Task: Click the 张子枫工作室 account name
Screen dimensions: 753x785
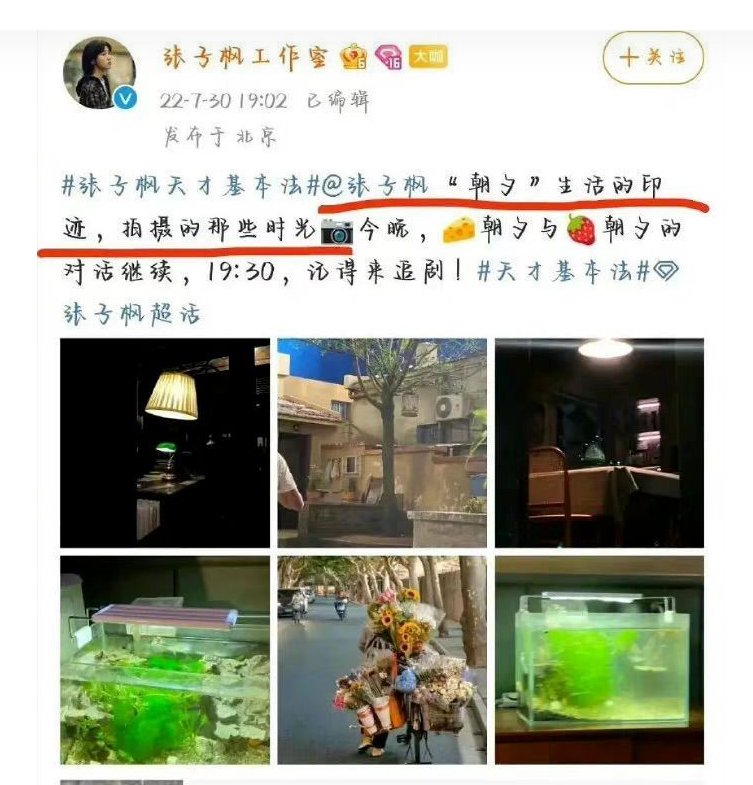Action: pyautogui.click(x=250, y=57)
